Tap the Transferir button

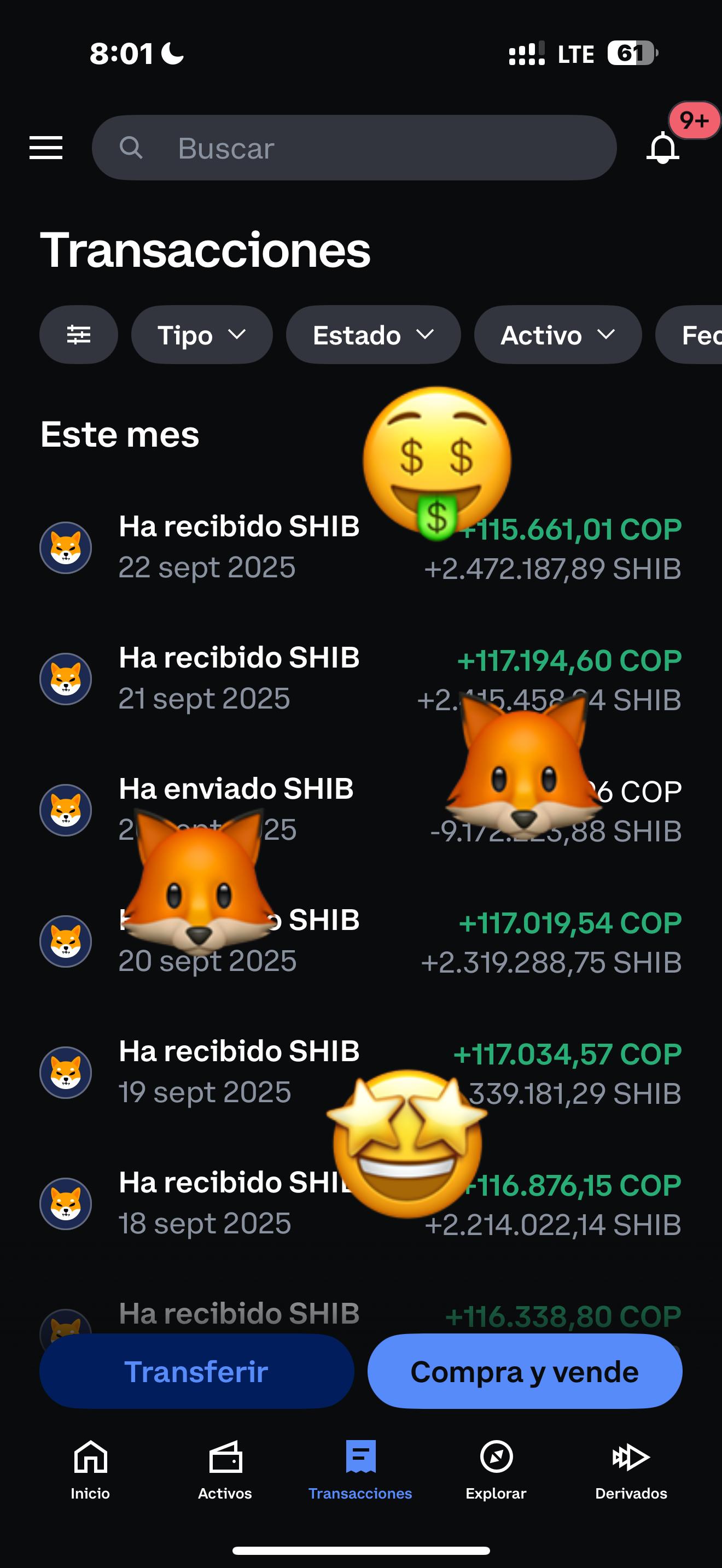pyautogui.click(x=196, y=1372)
